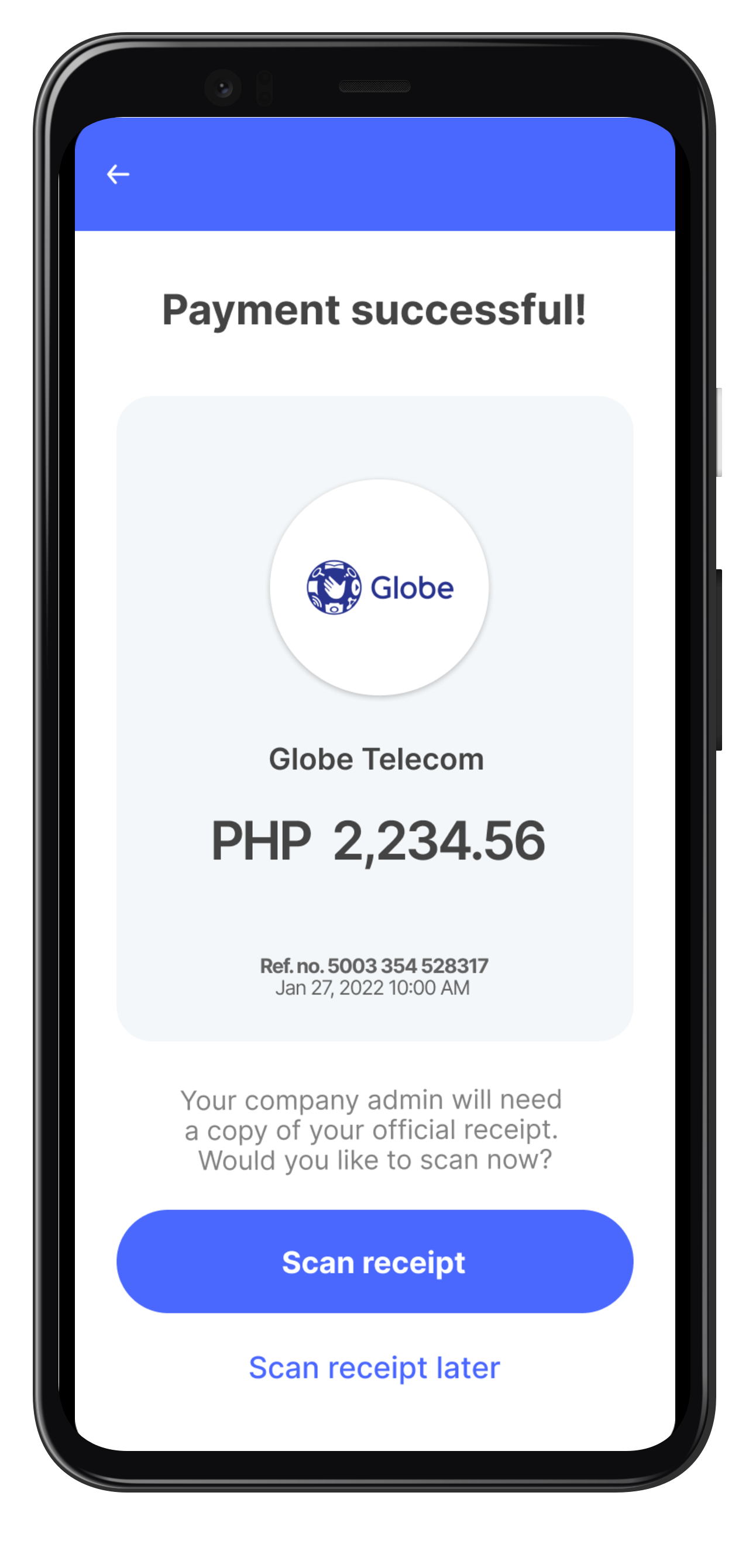Go back using the top arrow
749x1568 pixels.
118,175
